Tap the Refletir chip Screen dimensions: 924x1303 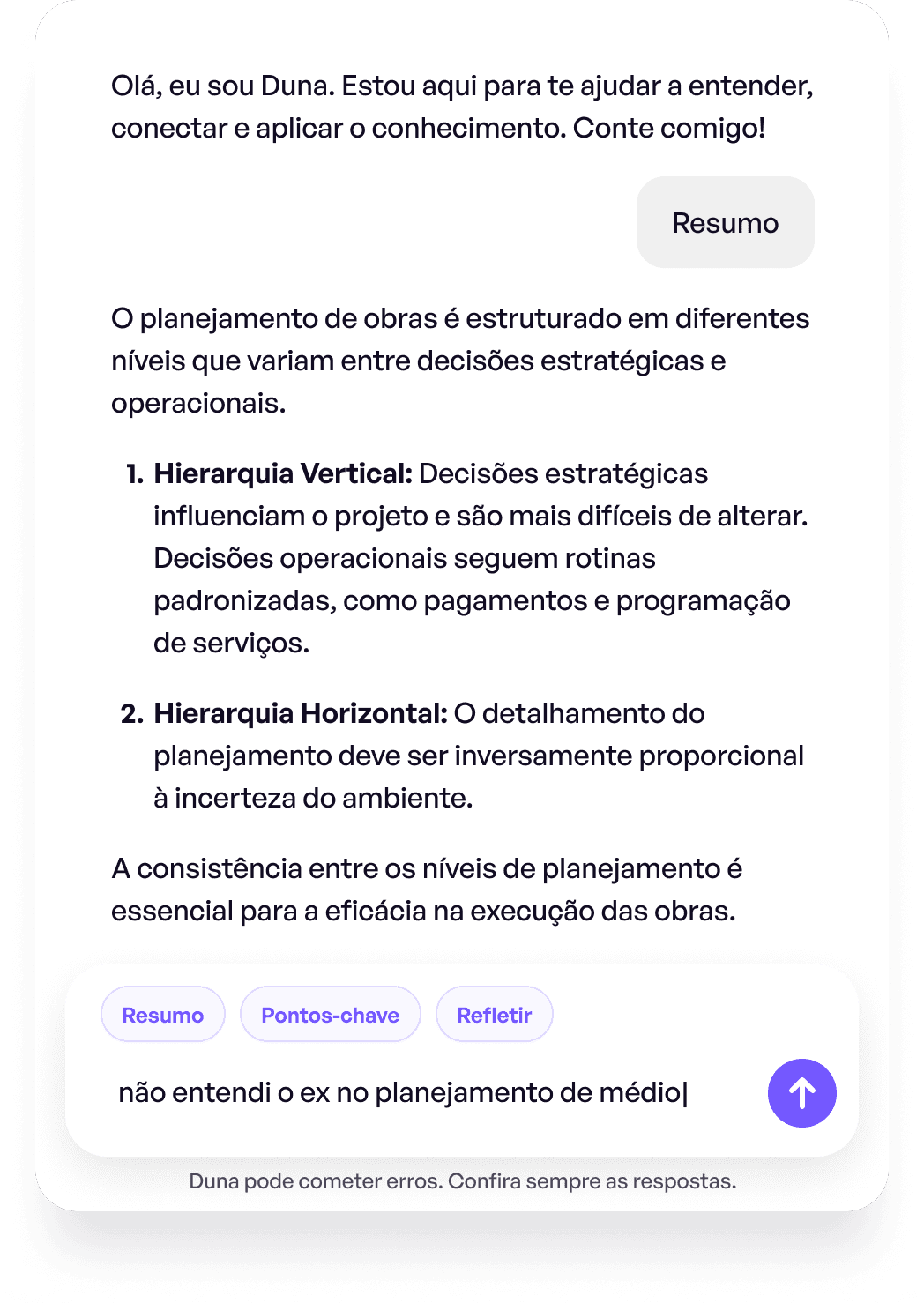pyautogui.click(x=495, y=1015)
